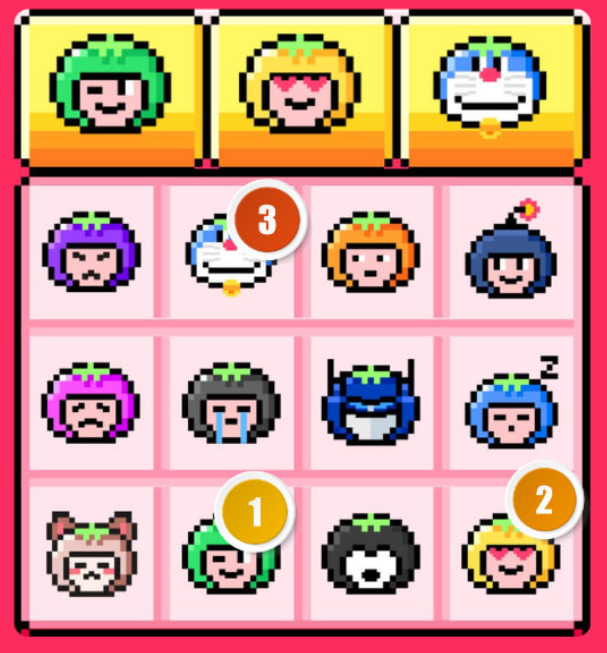
Task: Pick the pink helmet sad face tile
Action: [x=91, y=402]
